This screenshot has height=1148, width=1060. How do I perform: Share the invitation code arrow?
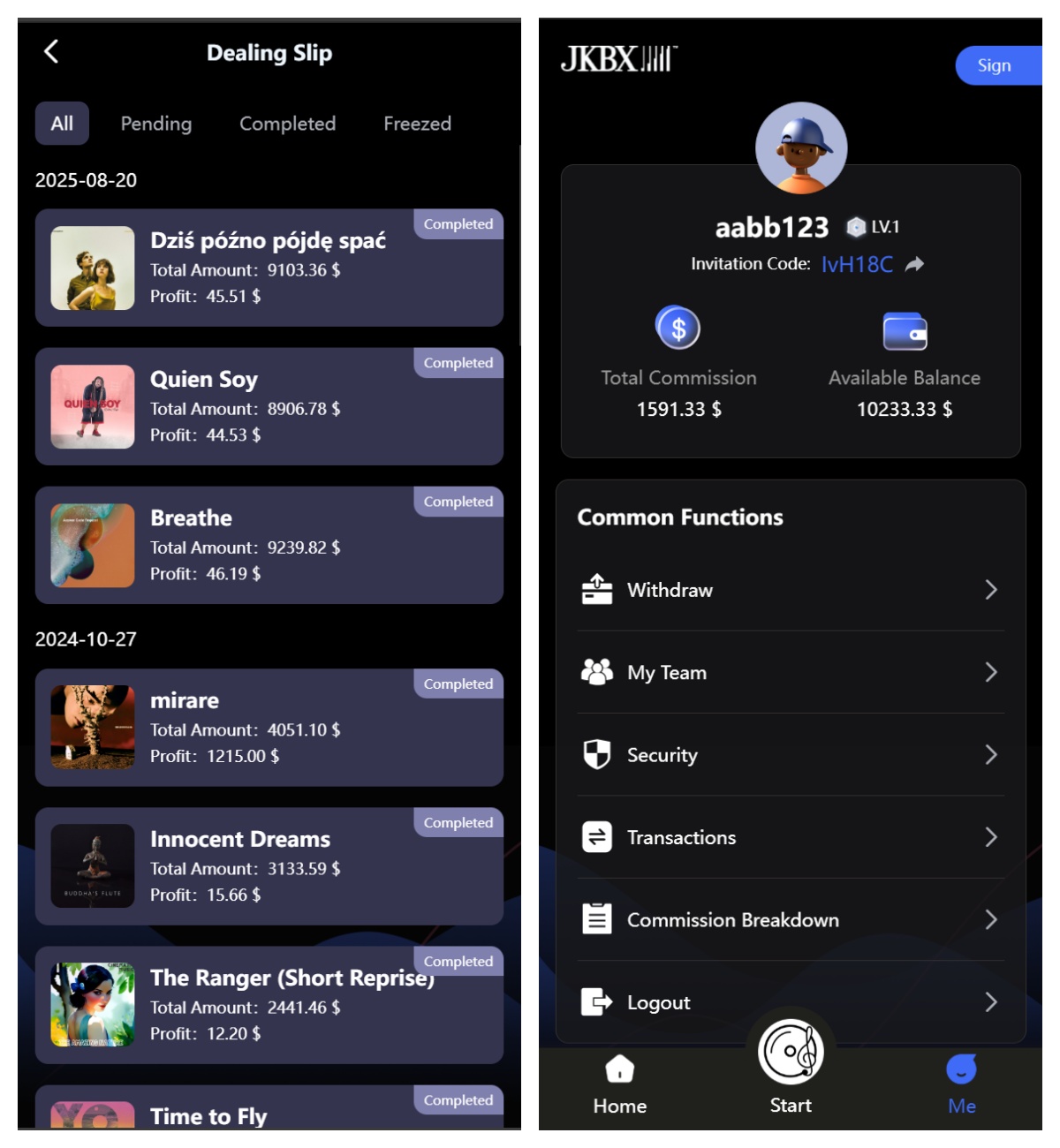[x=915, y=264]
